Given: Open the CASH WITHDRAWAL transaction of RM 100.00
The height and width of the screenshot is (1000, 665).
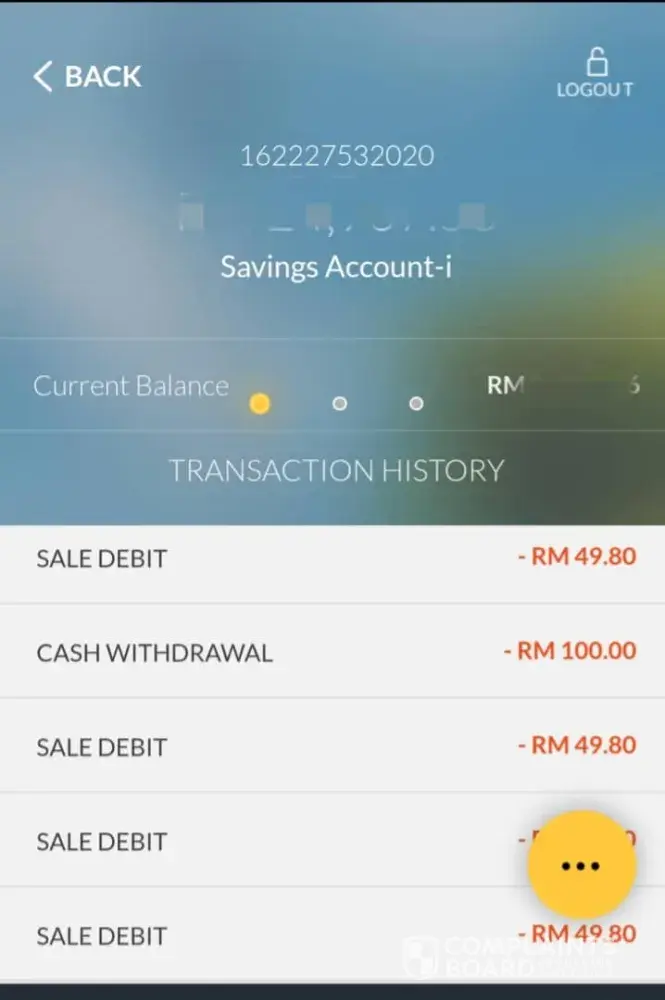Looking at the screenshot, I should tap(332, 652).
